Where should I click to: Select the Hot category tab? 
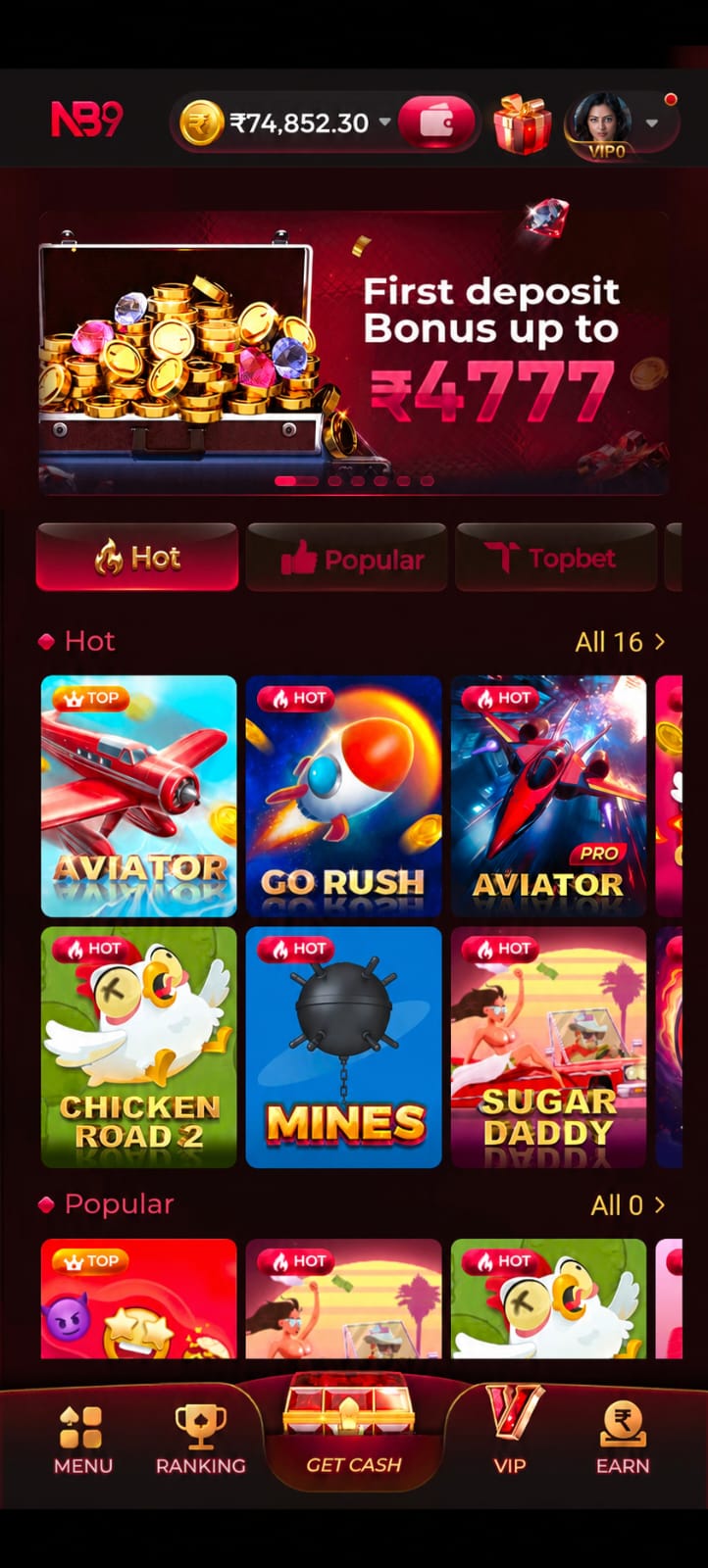137,558
